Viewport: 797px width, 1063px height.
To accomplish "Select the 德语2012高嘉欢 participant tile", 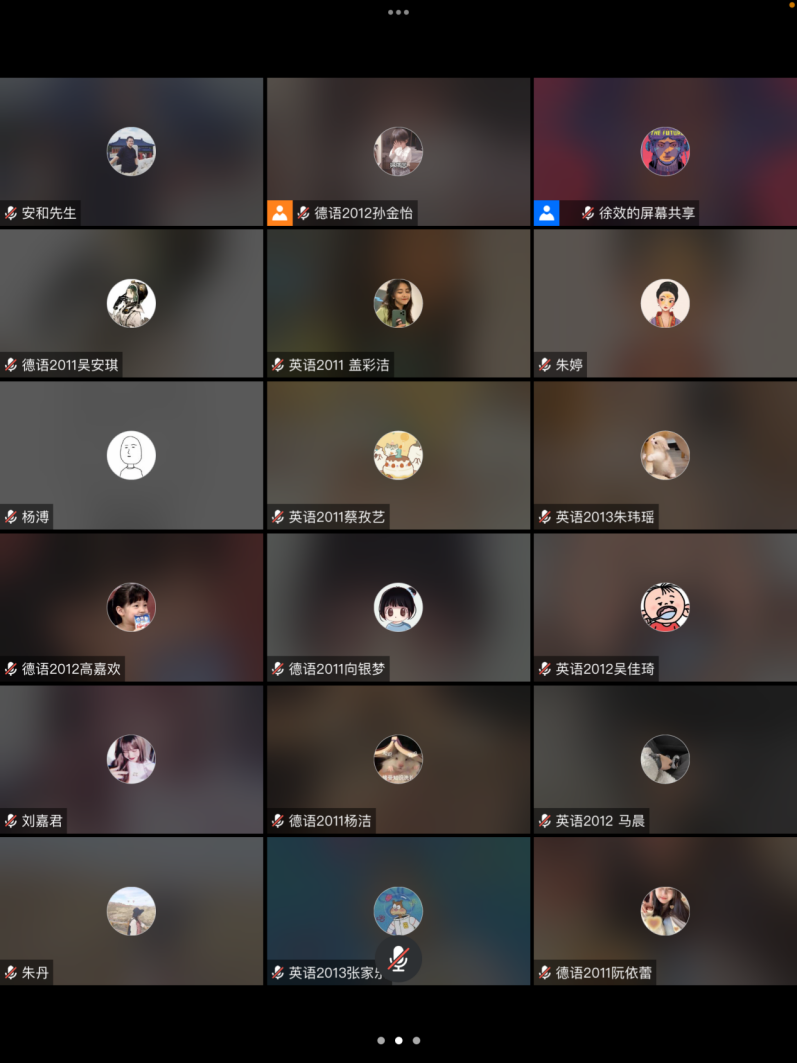I will click(131, 607).
